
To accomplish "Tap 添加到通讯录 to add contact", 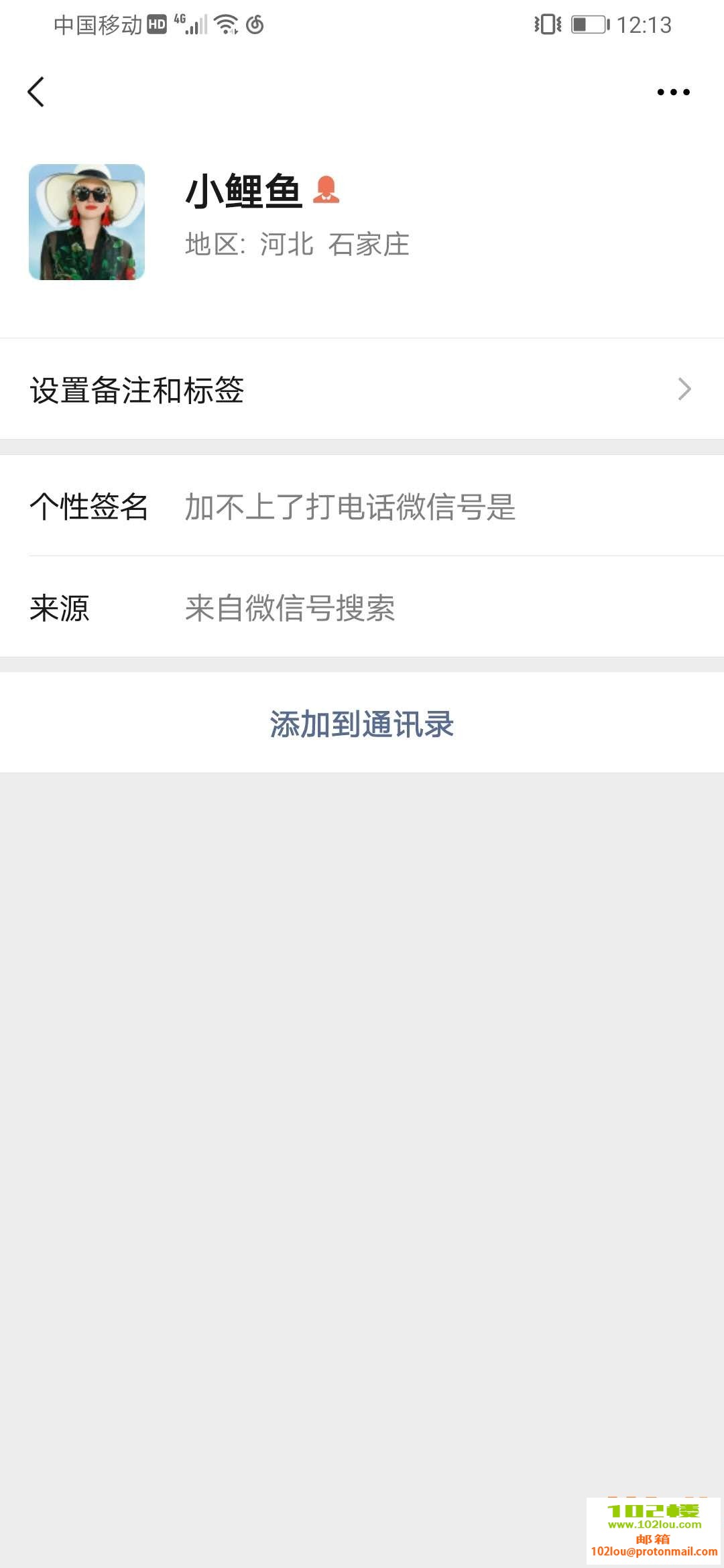I will [362, 724].
